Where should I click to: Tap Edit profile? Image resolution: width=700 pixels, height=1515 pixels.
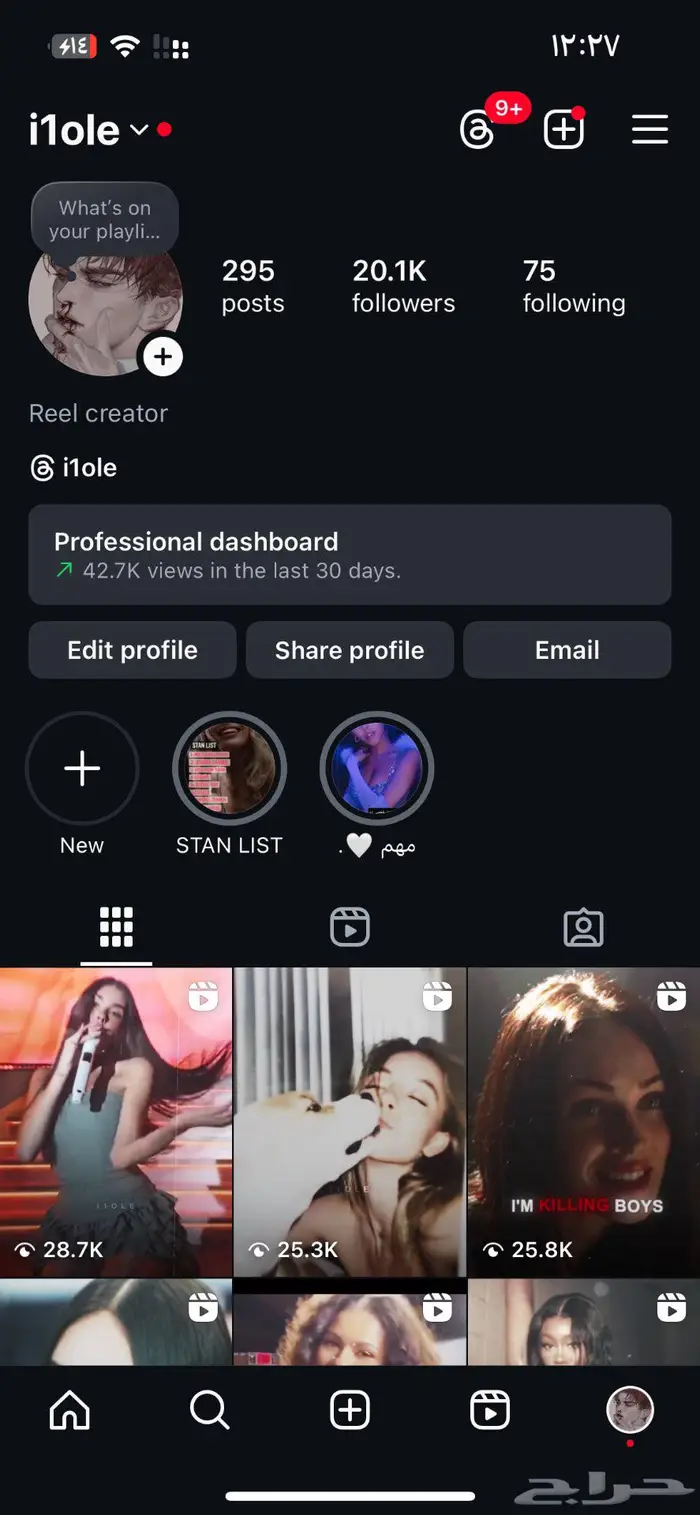tap(132, 650)
